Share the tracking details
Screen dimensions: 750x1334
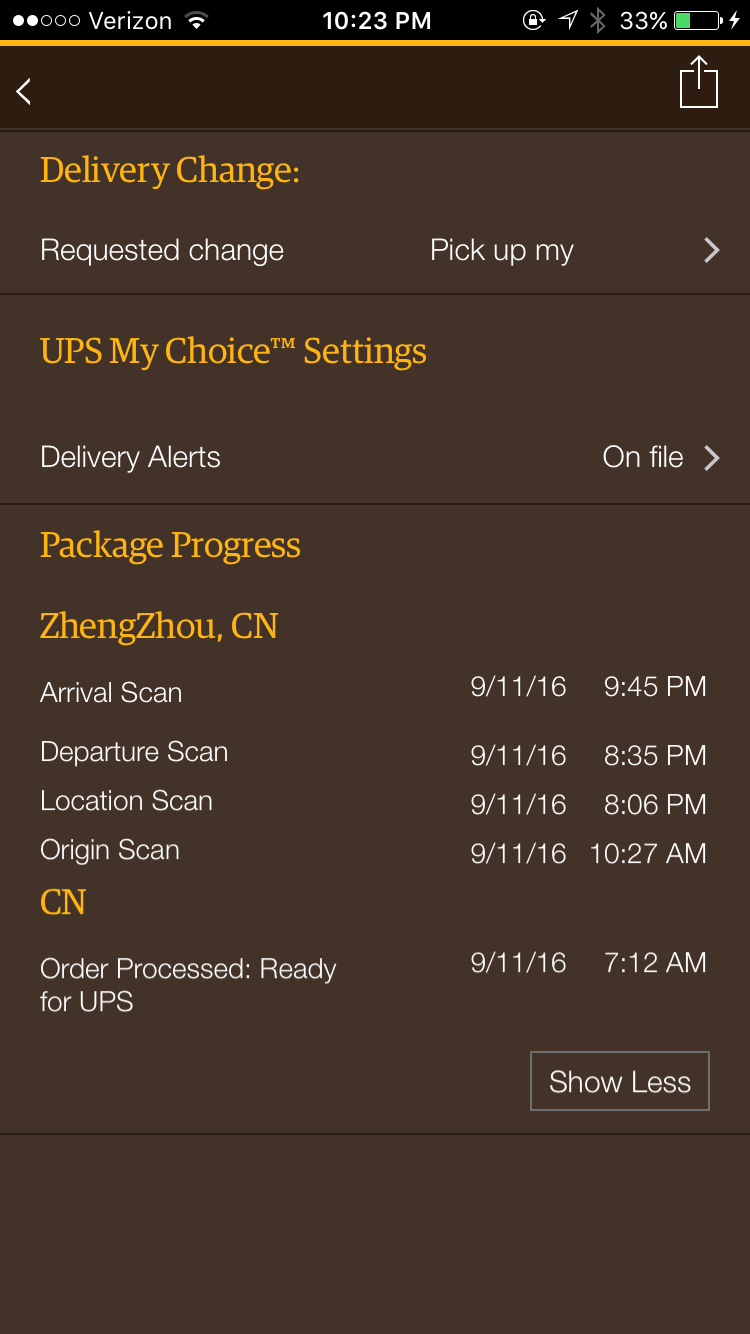[x=699, y=82]
